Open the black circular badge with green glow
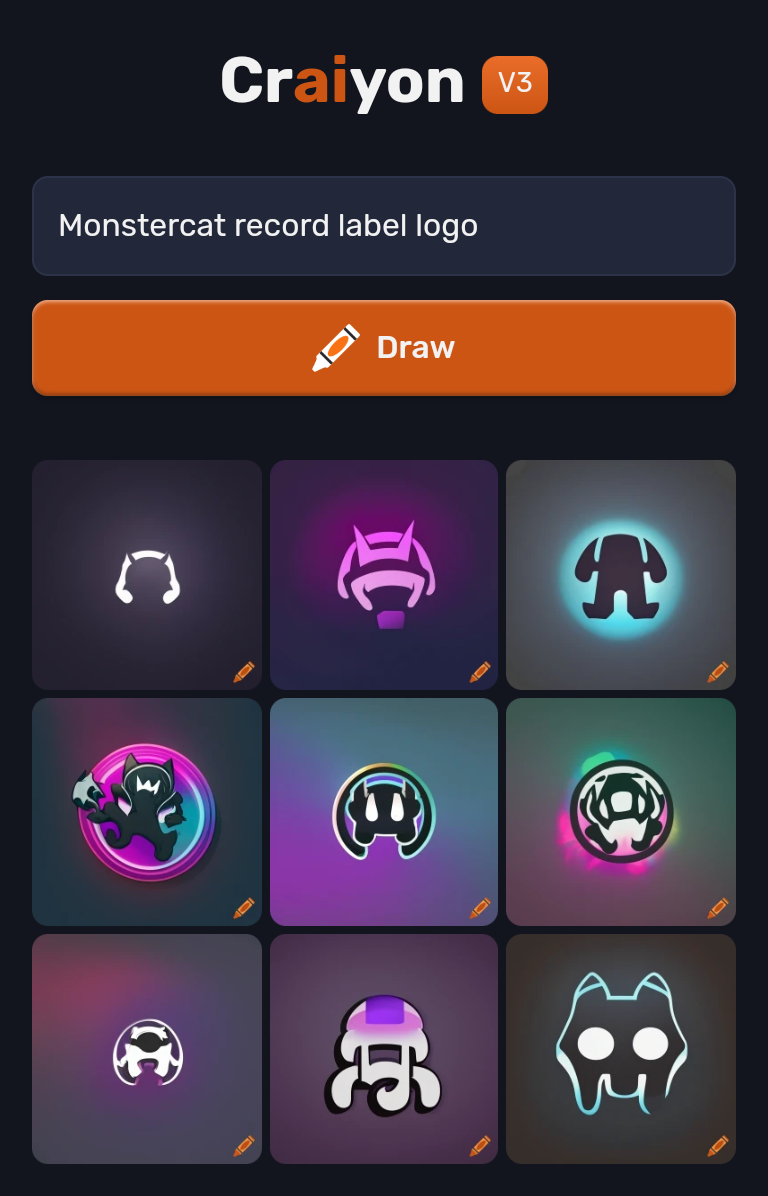This screenshot has height=1196, width=768. pos(621,811)
